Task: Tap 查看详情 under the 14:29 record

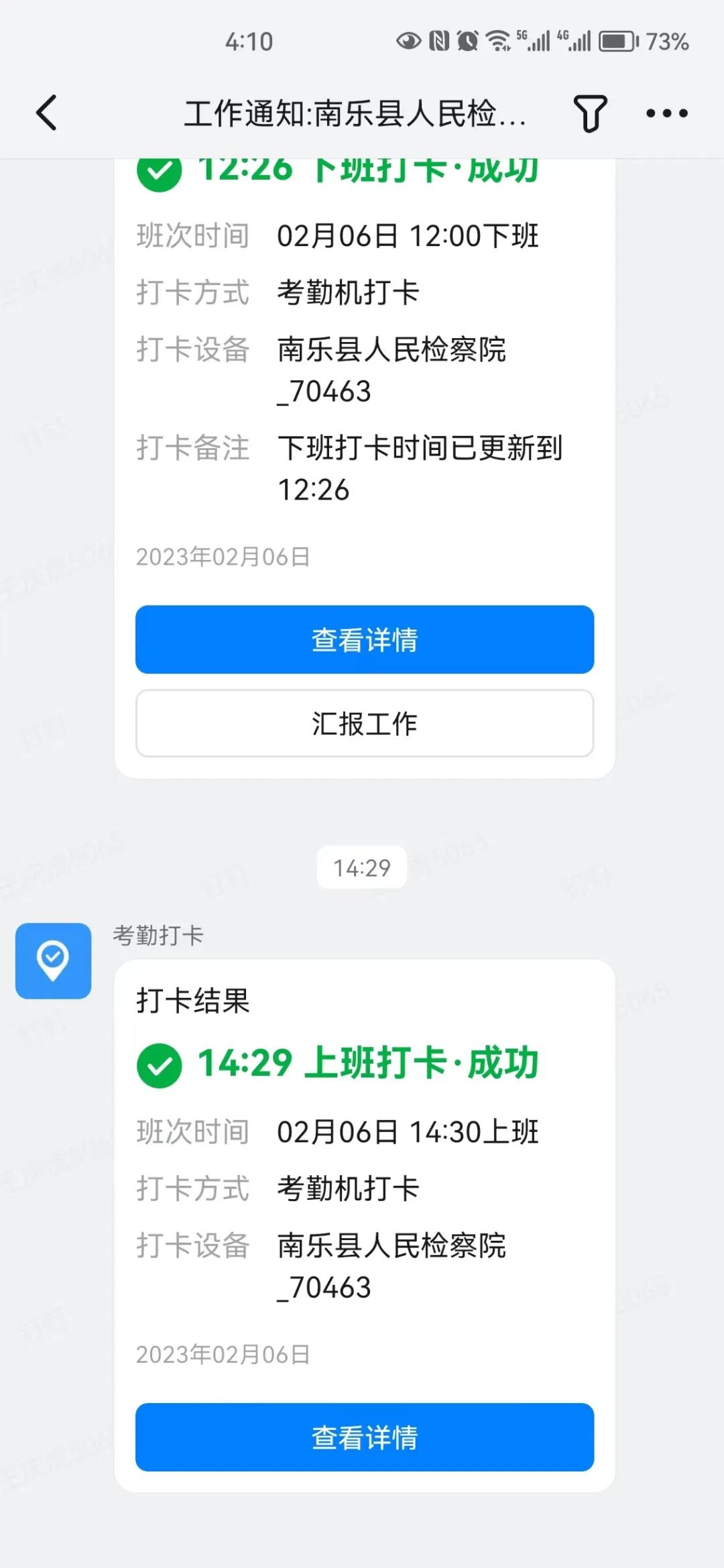Action: point(365,1437)
